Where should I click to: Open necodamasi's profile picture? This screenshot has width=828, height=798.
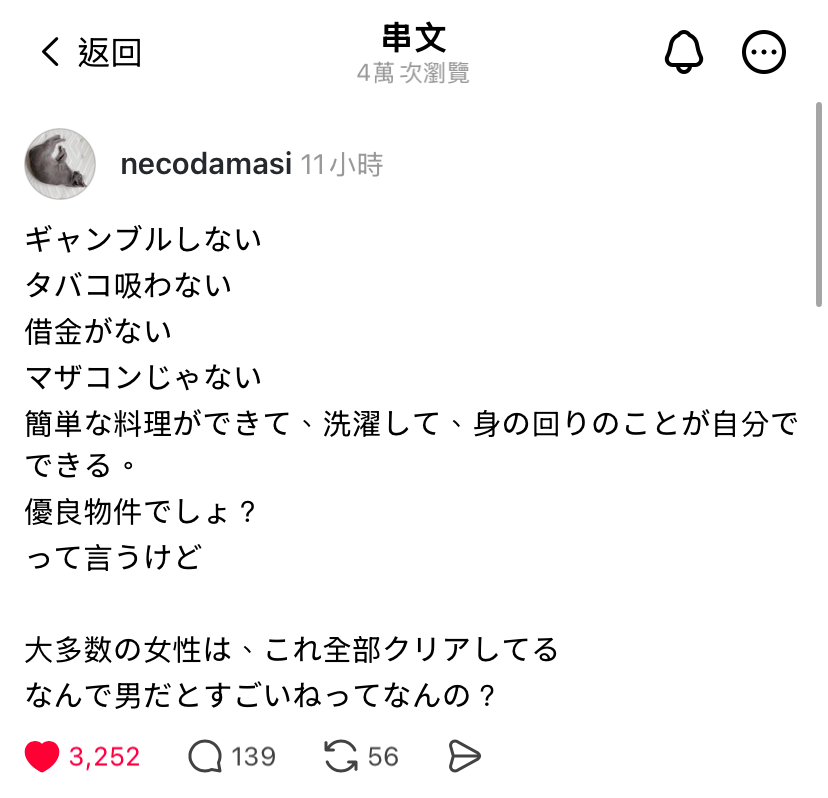click(x=60, y=164)
